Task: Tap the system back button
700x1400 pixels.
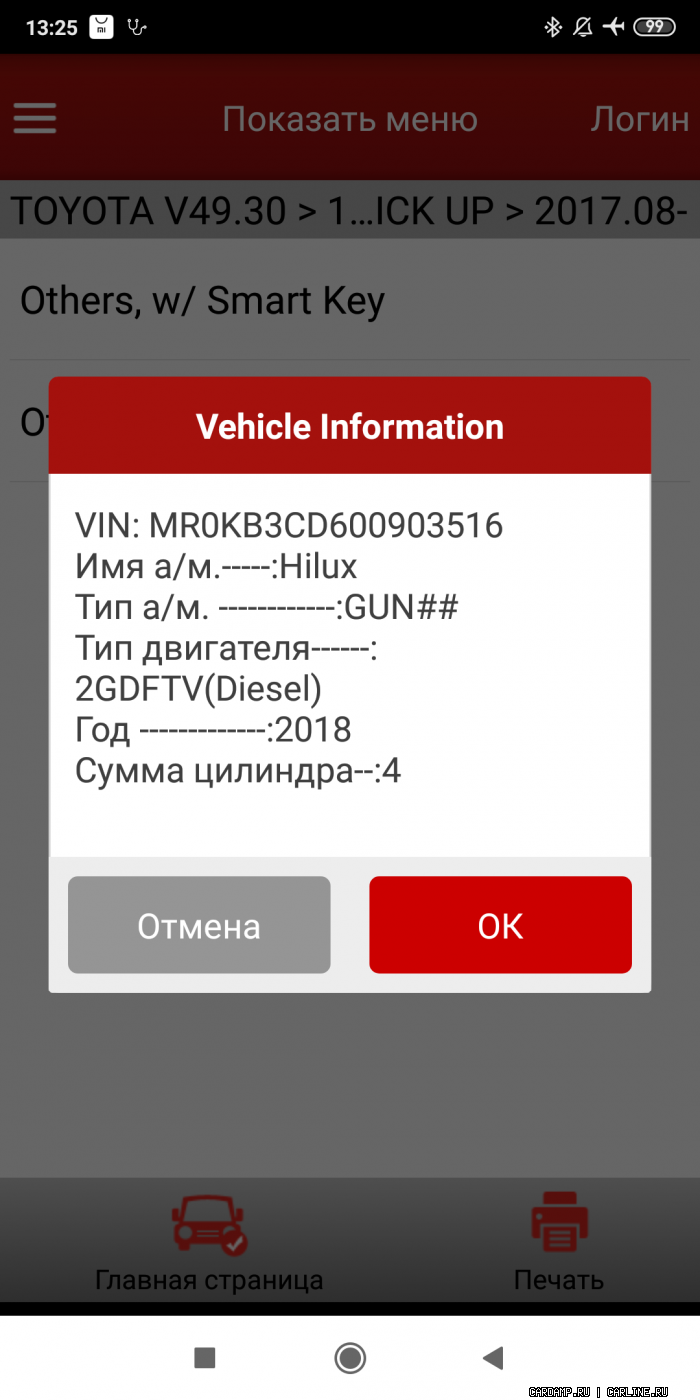Action: 492,1357
